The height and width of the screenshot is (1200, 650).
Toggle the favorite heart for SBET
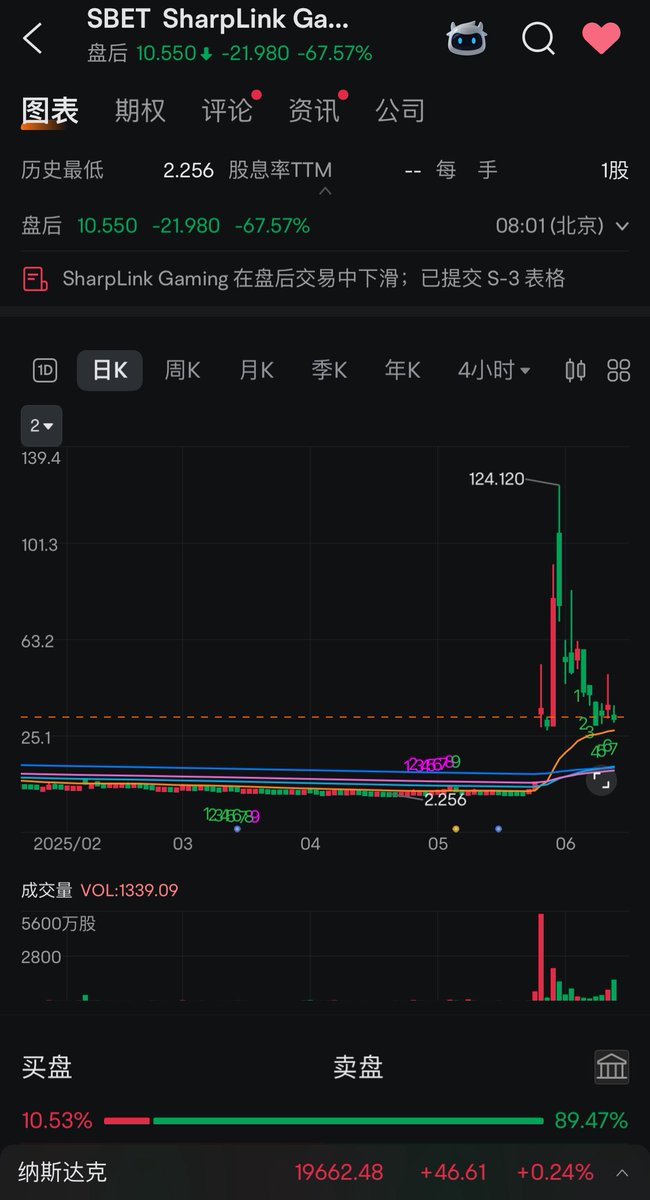[x=601, y=39]
